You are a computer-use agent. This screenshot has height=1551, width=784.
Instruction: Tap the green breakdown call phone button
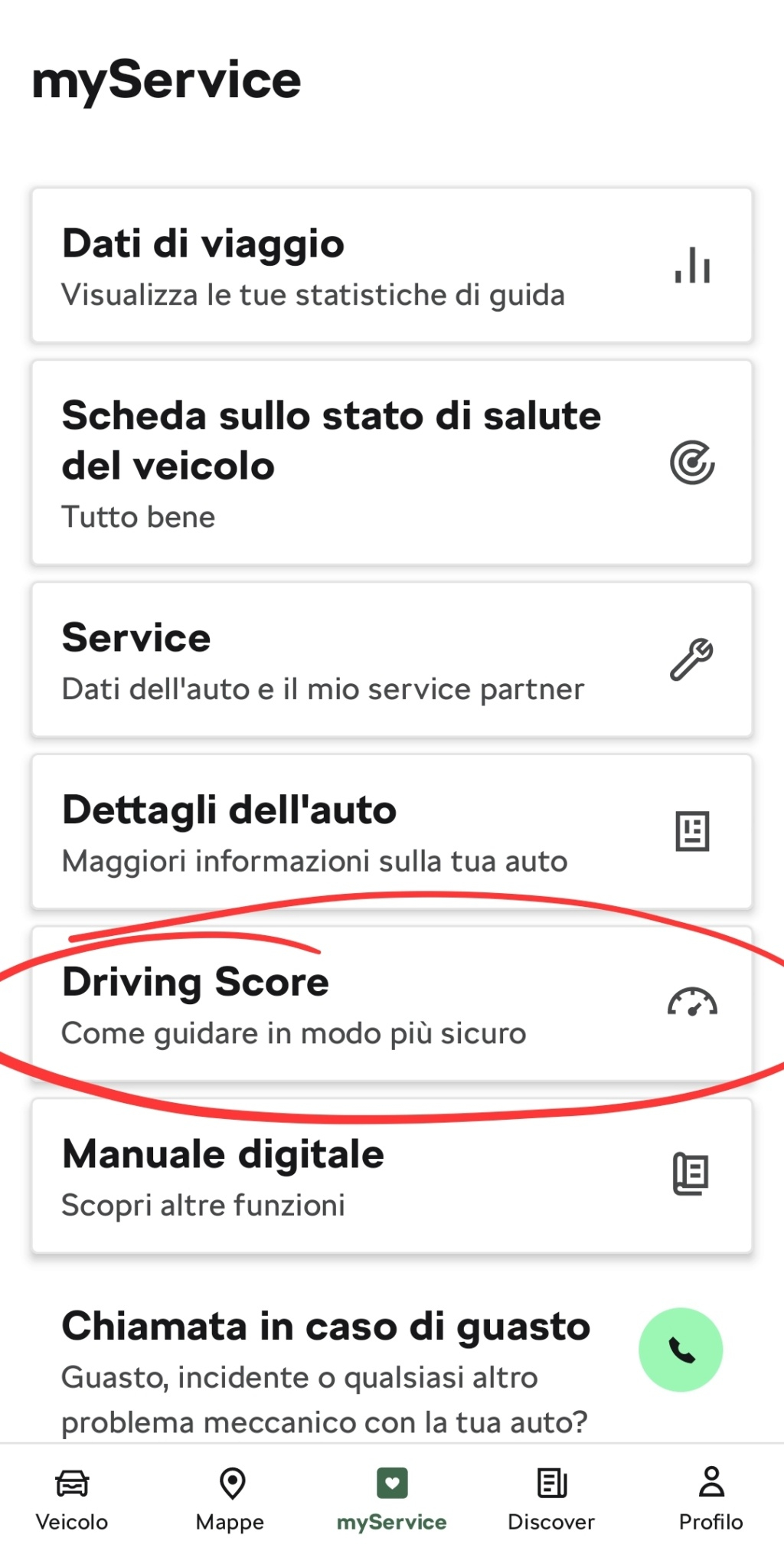click(681, 1350)
